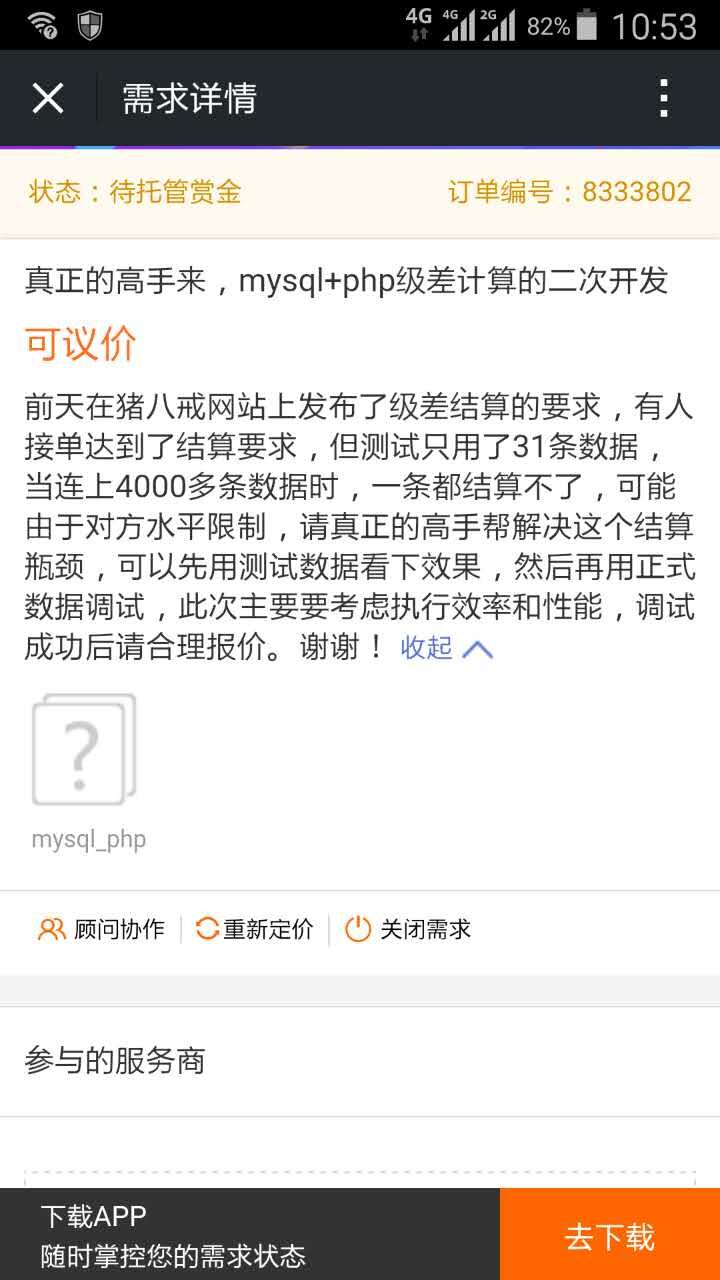Viewport: 720px width, 1280px height.
Task: Tap 关闭需求 to close the requirement
Action: click(408, 929)
